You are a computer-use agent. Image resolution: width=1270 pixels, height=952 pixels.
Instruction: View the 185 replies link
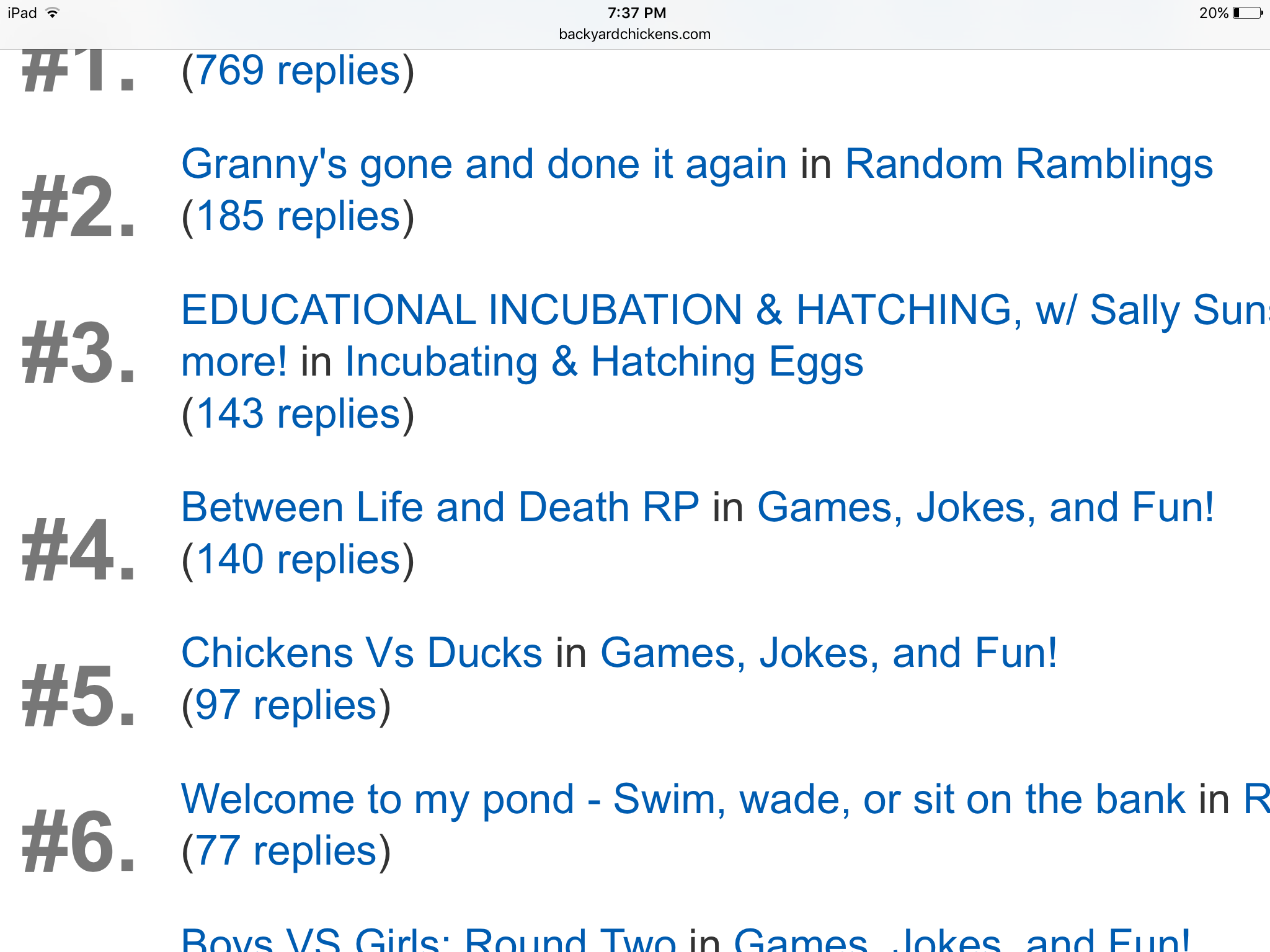[298, 216]
